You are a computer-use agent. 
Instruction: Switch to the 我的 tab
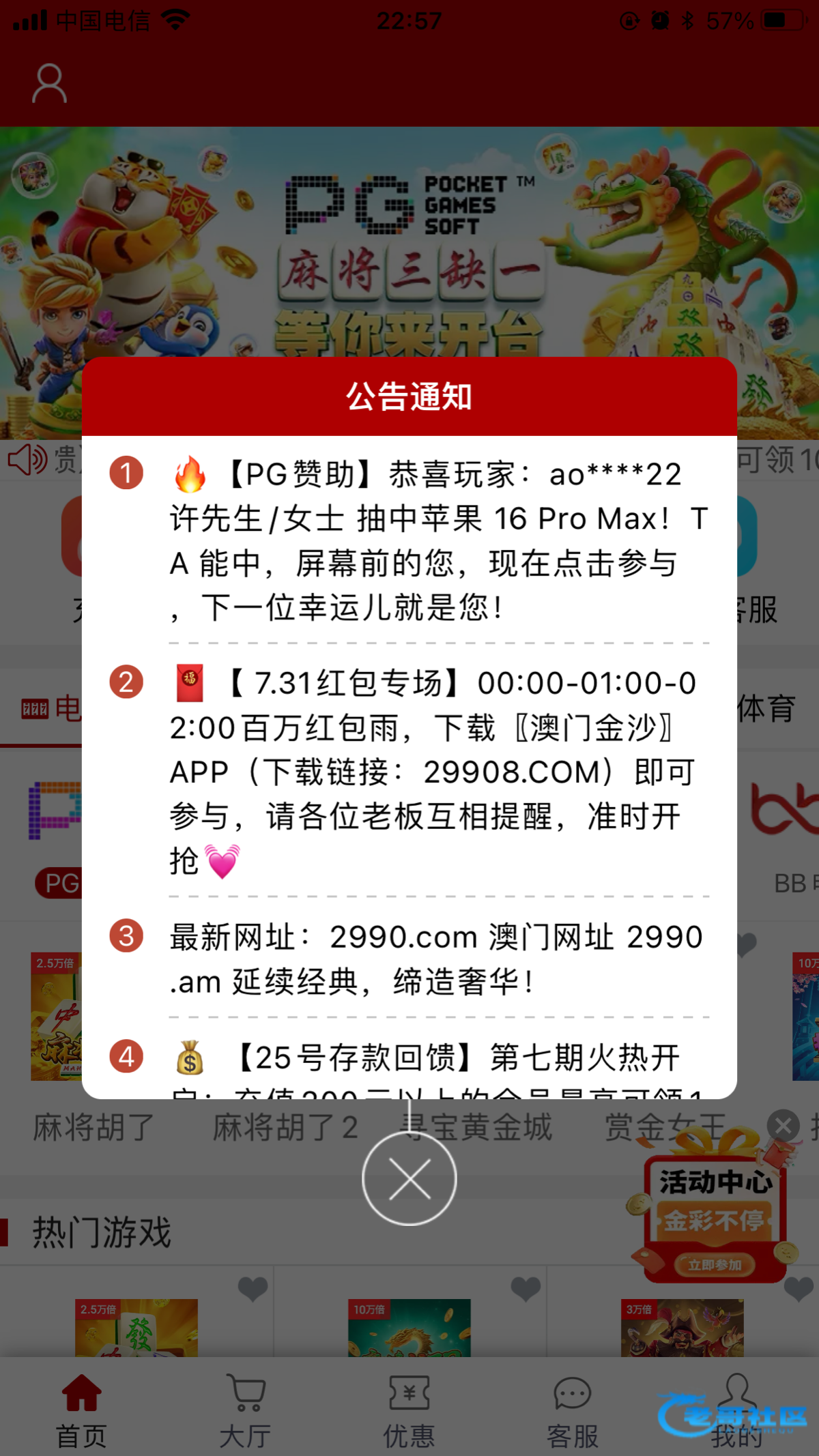pos(736,1411)
